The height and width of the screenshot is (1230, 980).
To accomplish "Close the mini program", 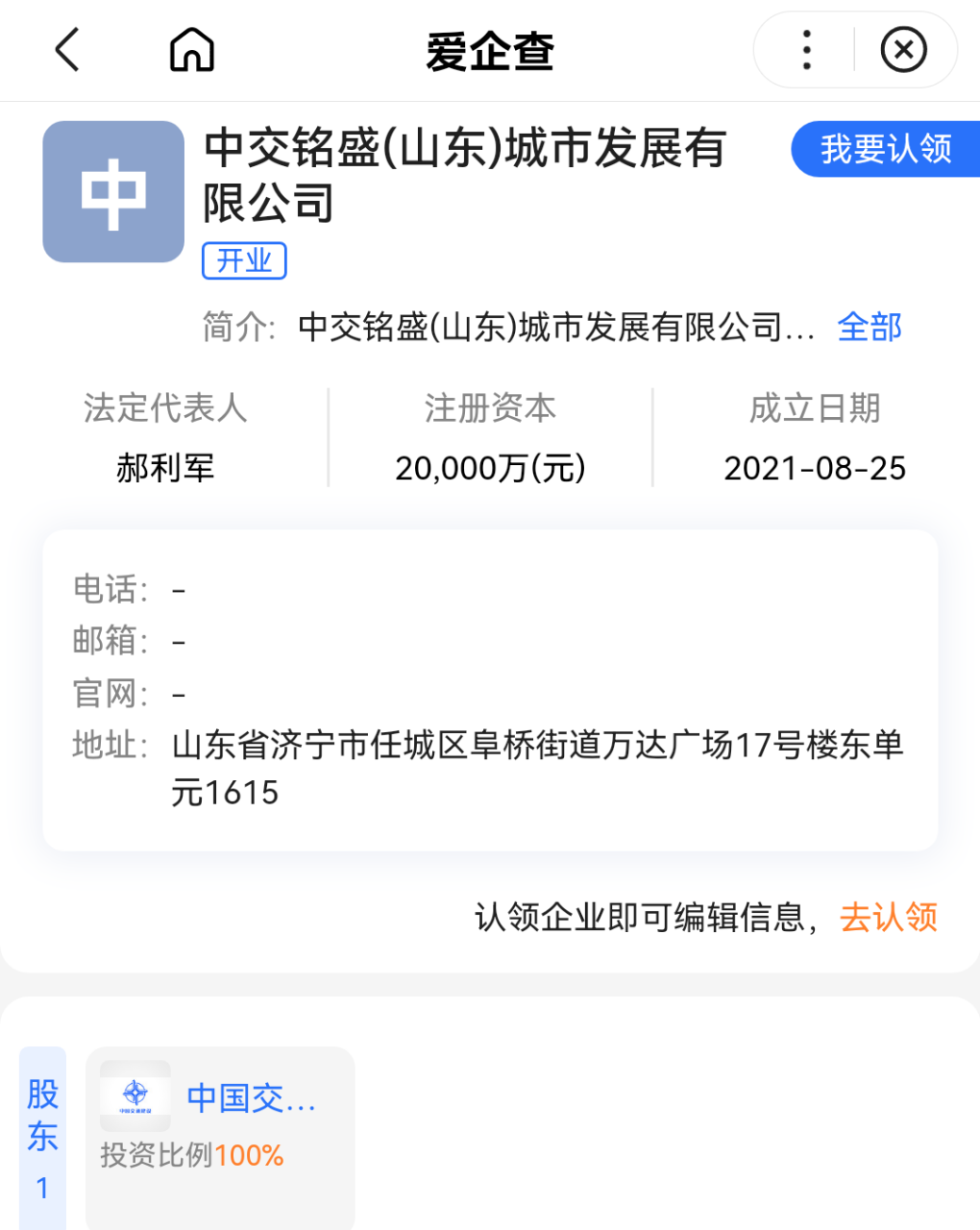I will coord(903,50).
